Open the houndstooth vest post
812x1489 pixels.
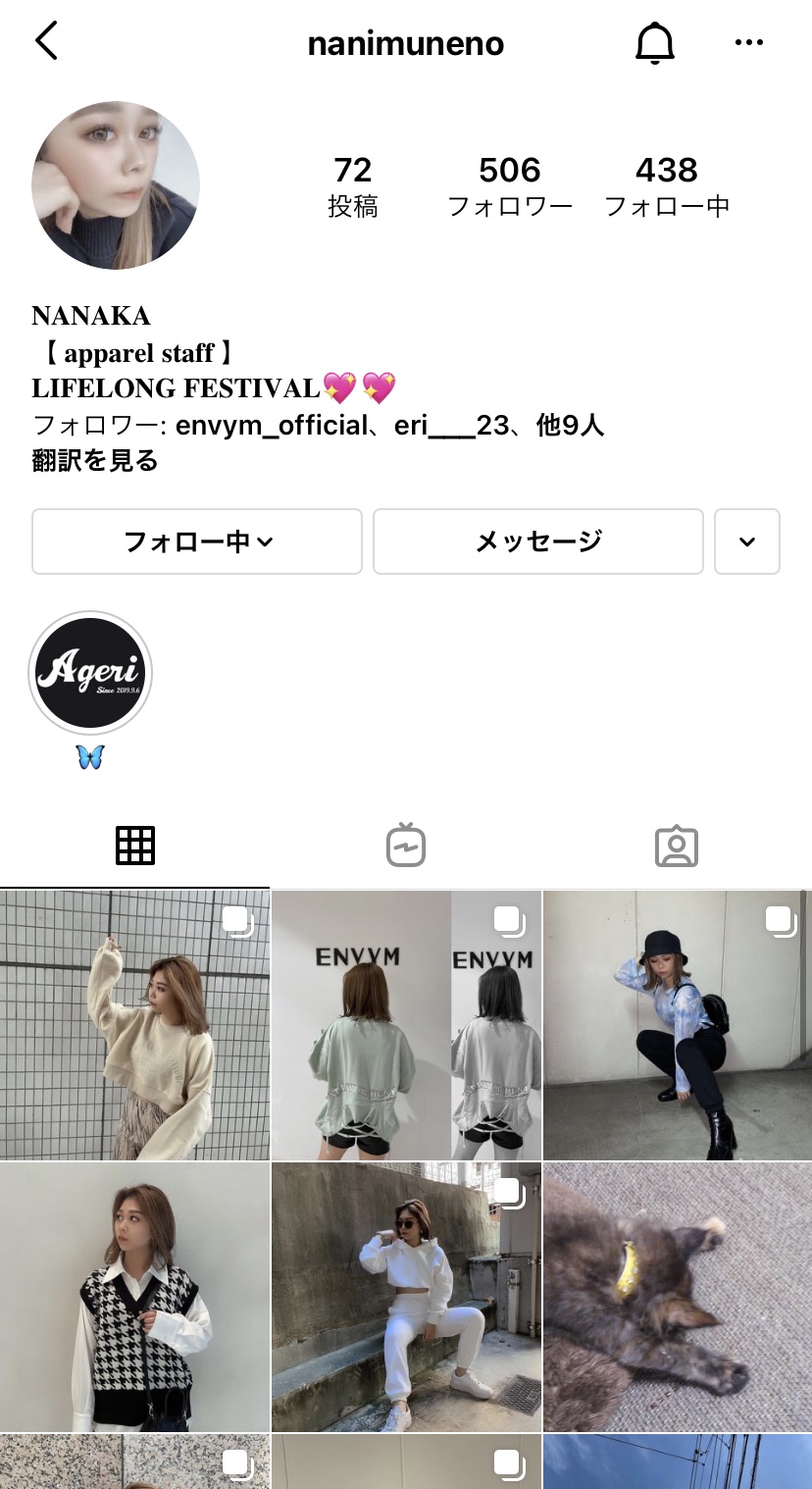(134, 1297)
